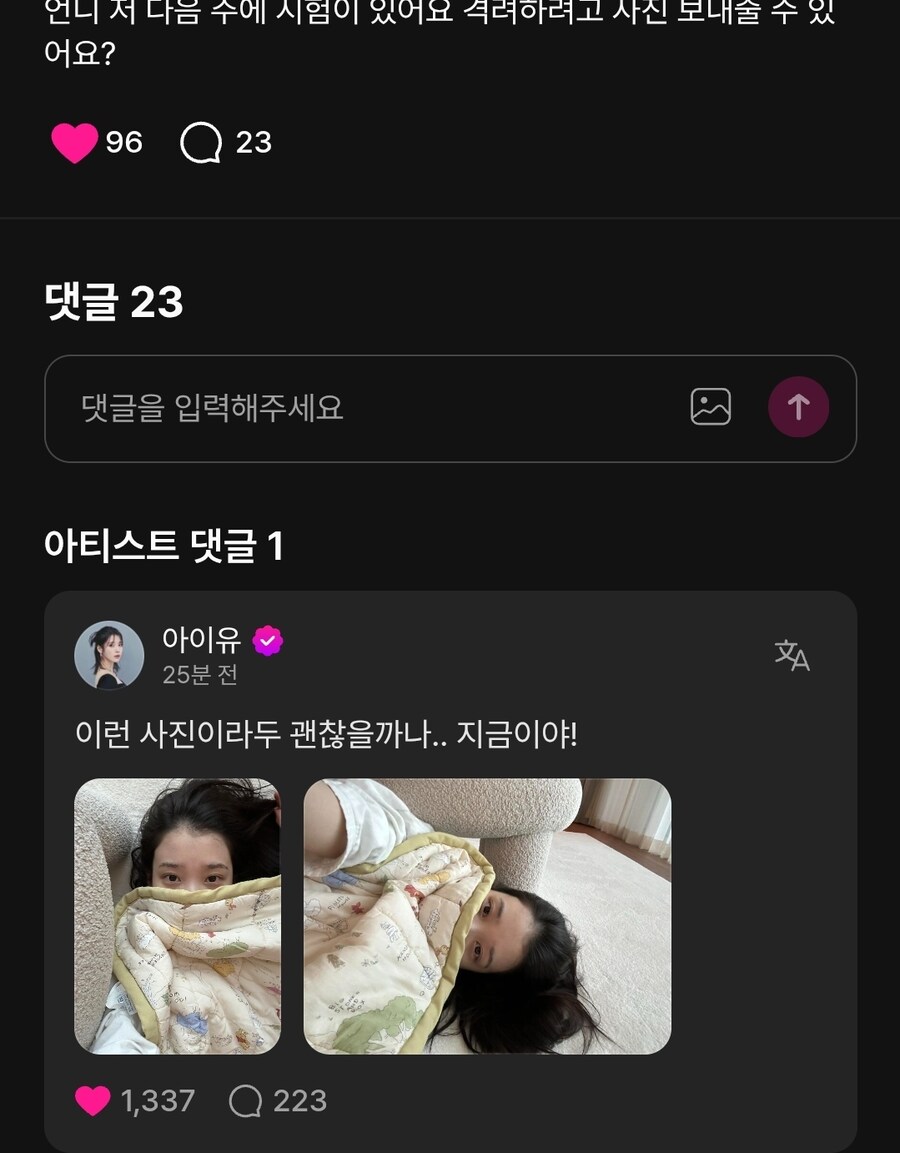Viewport: 900px width, 1153px height.
Task: Submit your comment with the circular arrow button
Action: [797, 406]
